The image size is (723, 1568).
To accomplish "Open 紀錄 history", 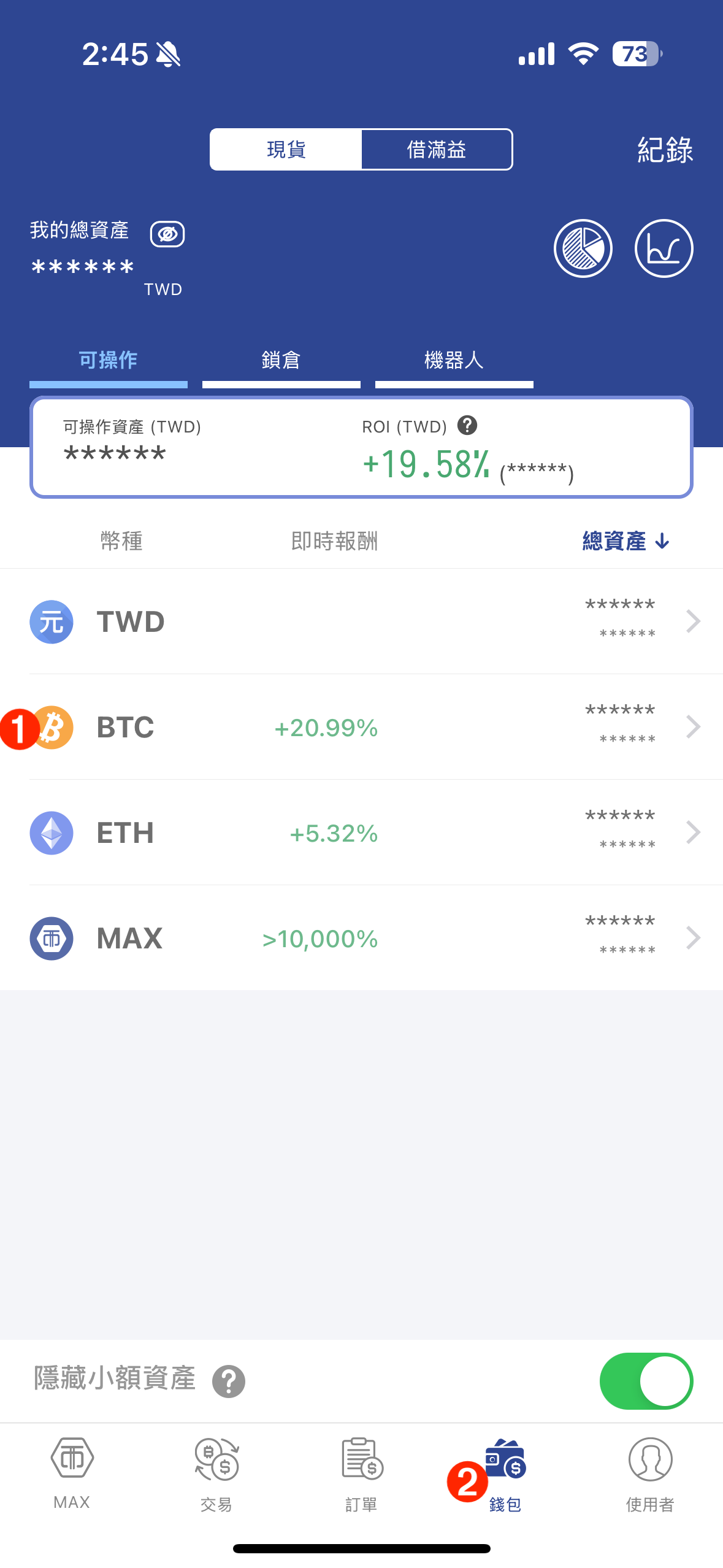I will pyautogui.click(x=665, y=150).
